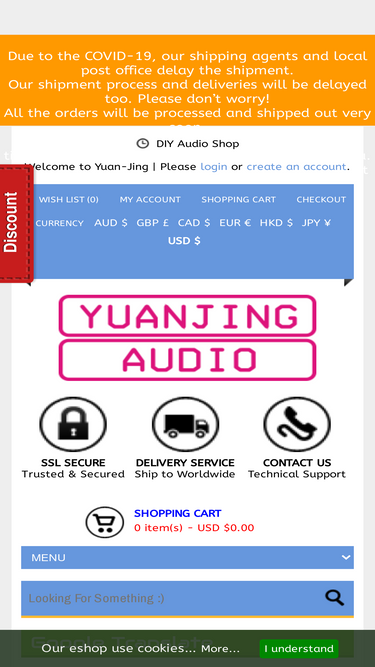
Task: Set the currency to HKD $
Action: coord(276,223)
